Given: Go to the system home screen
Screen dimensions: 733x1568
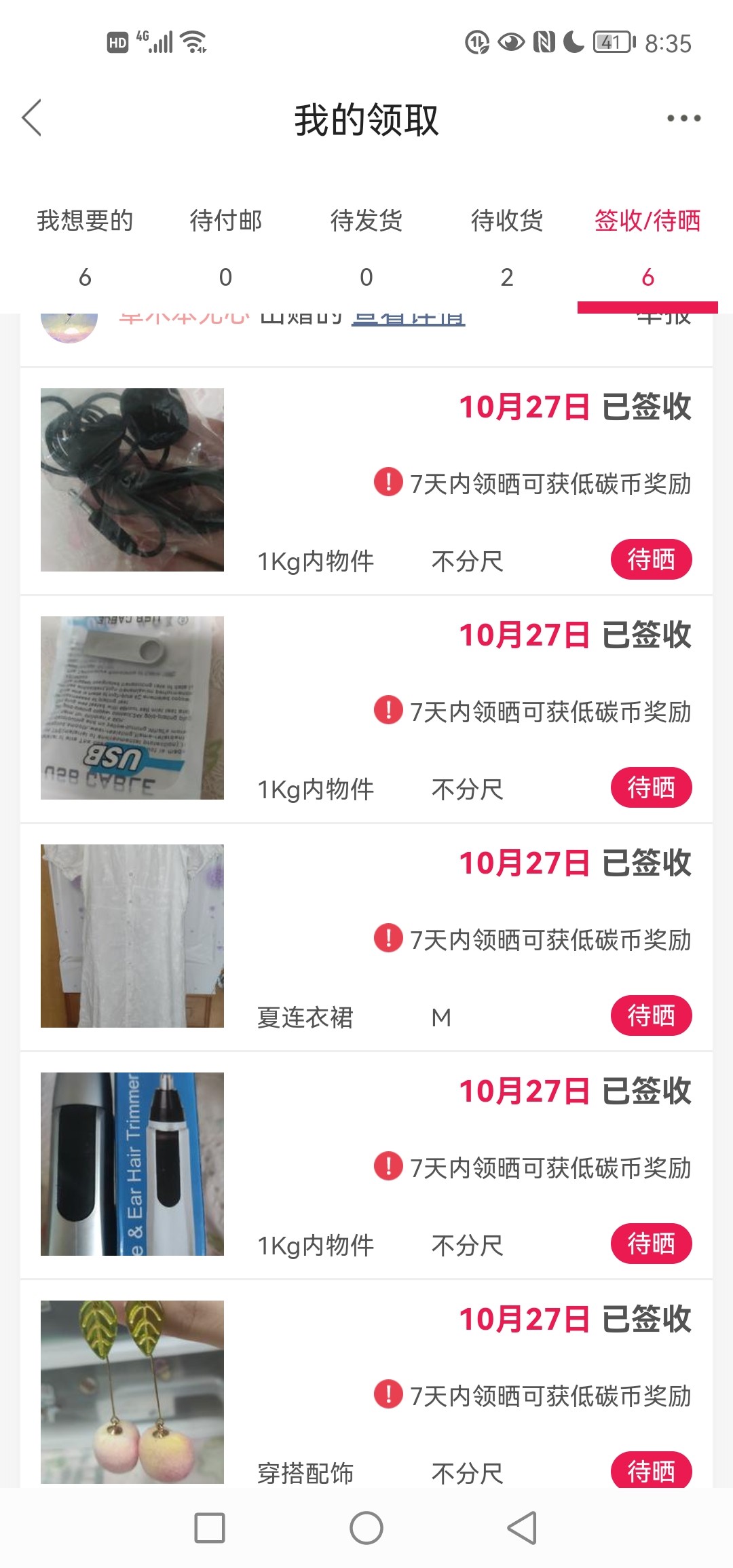Looking at the screenshot, I should 366,1529.
